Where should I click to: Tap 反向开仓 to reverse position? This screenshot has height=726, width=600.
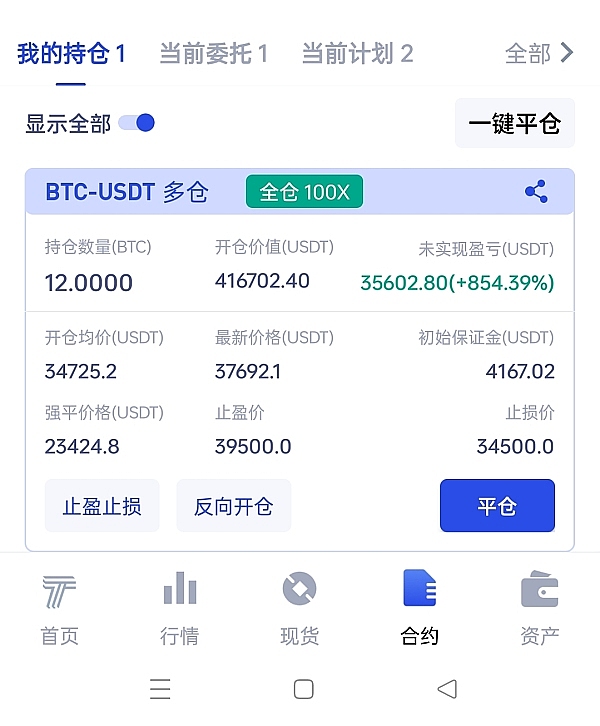(233, 506)
